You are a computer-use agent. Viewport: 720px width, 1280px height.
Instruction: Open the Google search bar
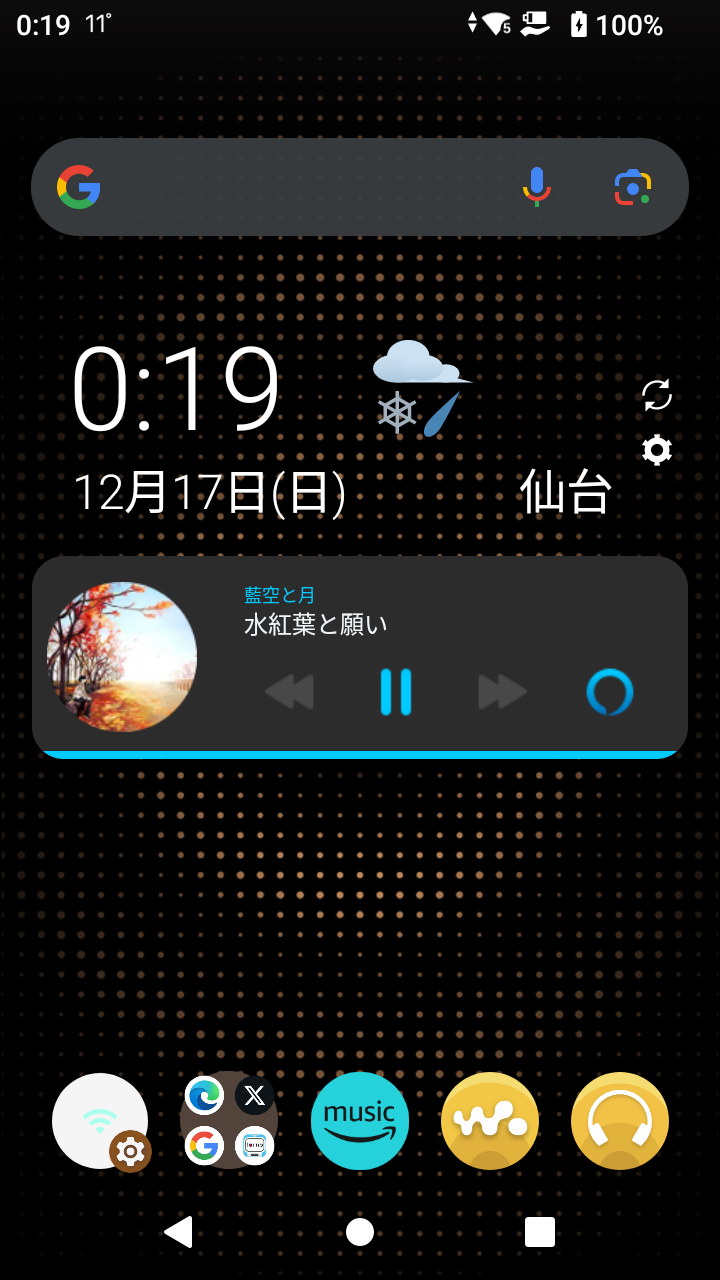[x=300, y=187]
